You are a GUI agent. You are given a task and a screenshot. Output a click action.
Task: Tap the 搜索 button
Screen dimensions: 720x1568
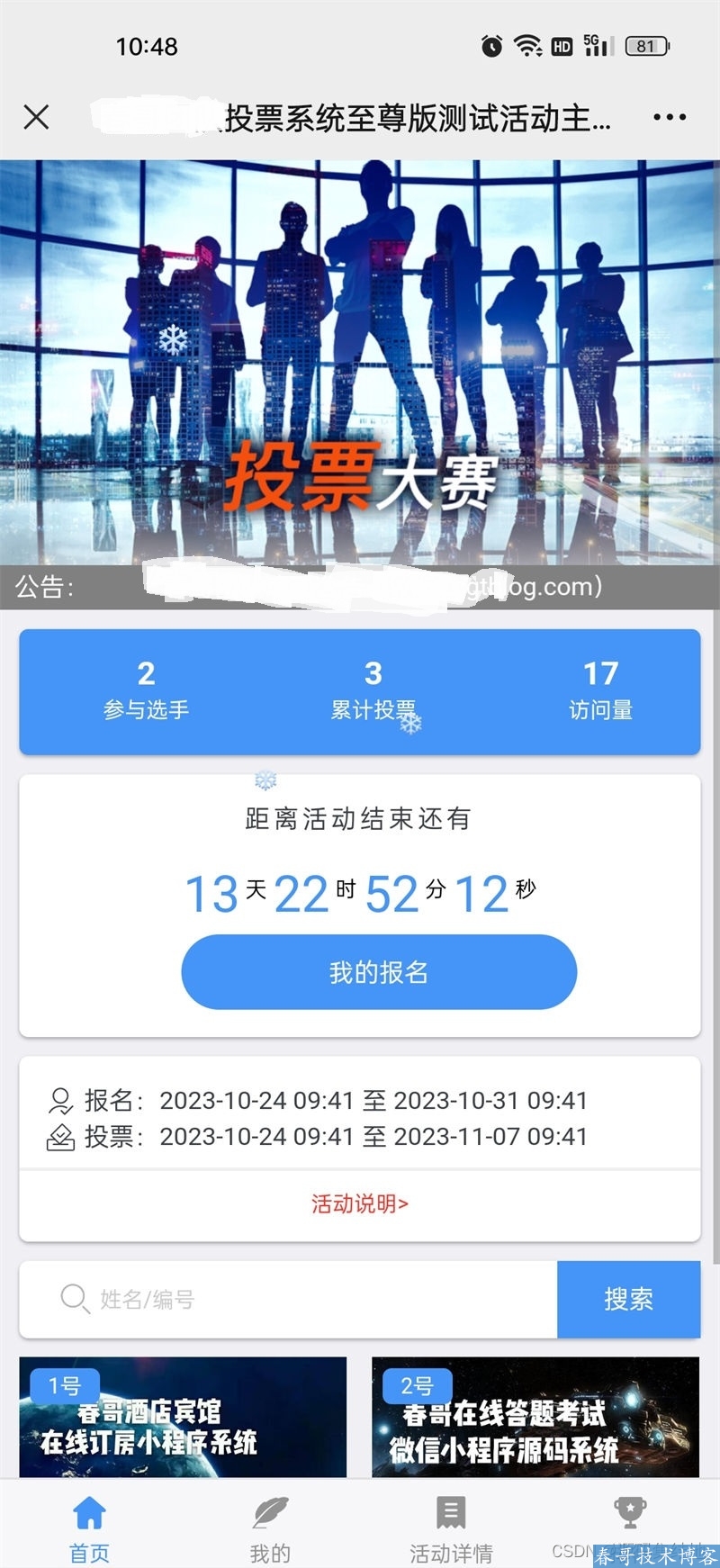pyautogui.click(x=628, y=1299)
